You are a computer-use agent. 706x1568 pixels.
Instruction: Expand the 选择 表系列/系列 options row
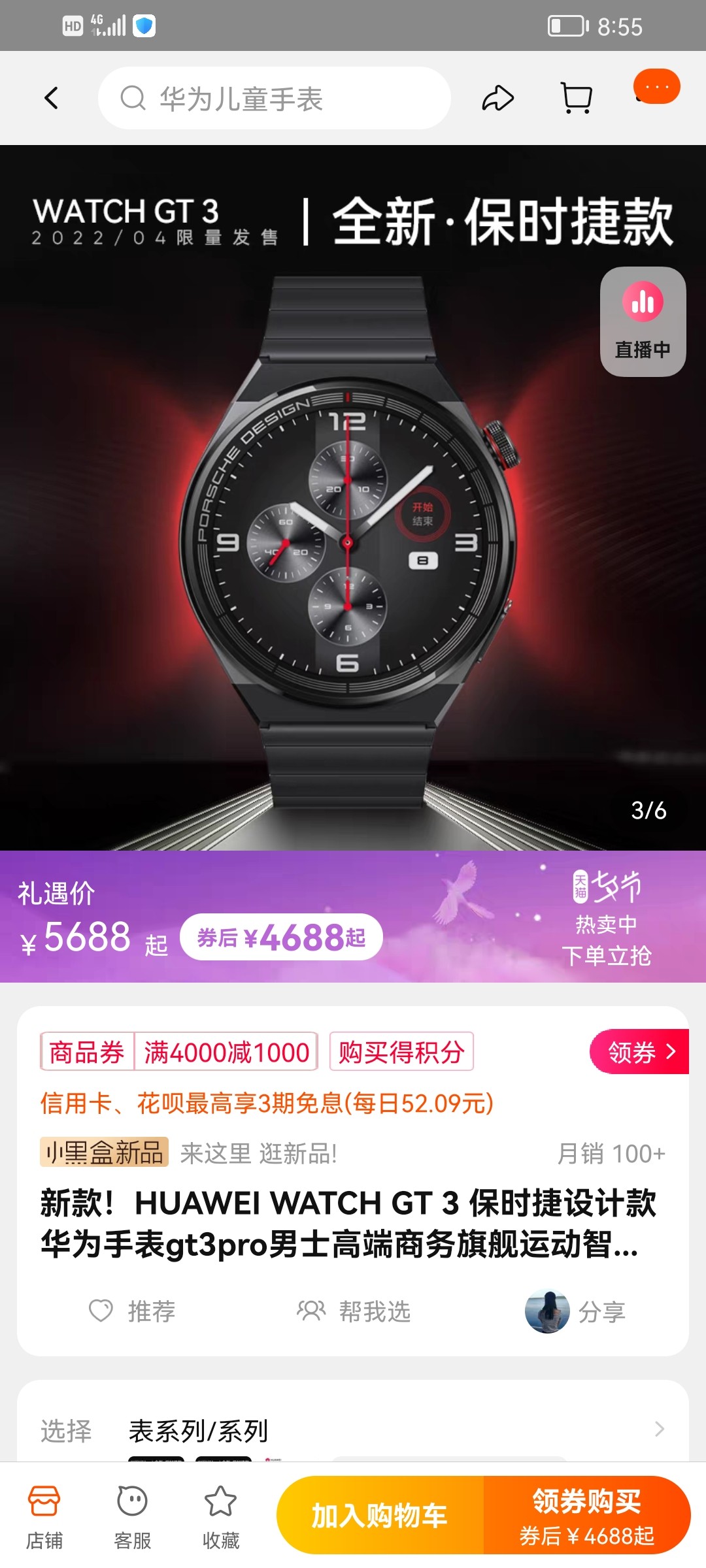point(353,1431)
